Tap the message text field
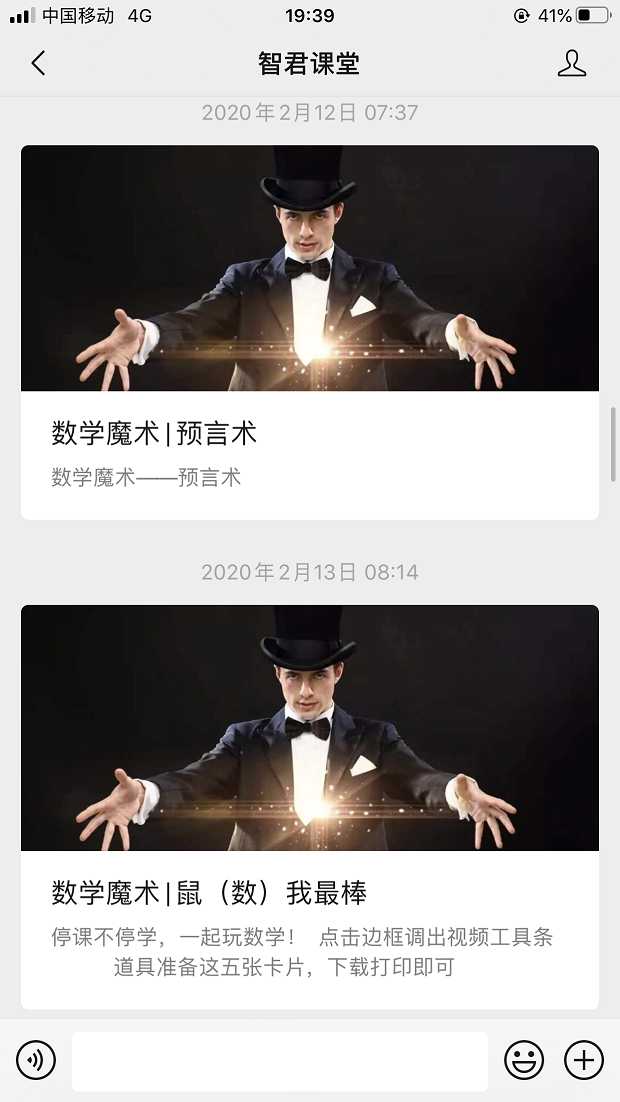The height and width of the screenshot is (1102, 620). pyautogui.click(x=279, y=1061)
